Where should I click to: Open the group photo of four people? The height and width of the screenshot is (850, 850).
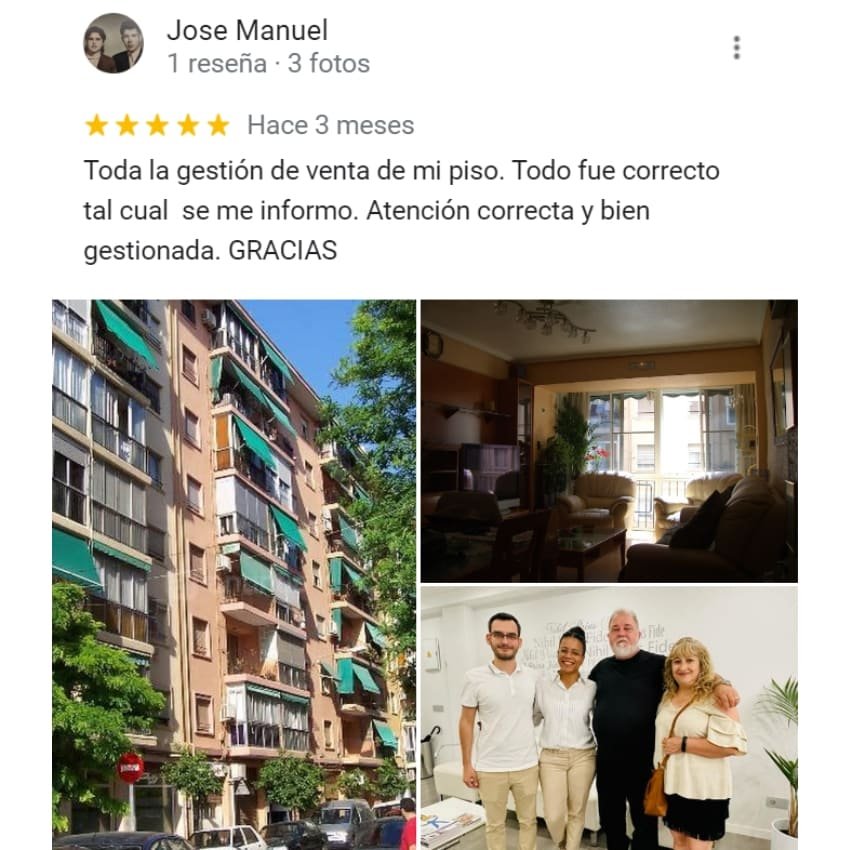(608, 718)
